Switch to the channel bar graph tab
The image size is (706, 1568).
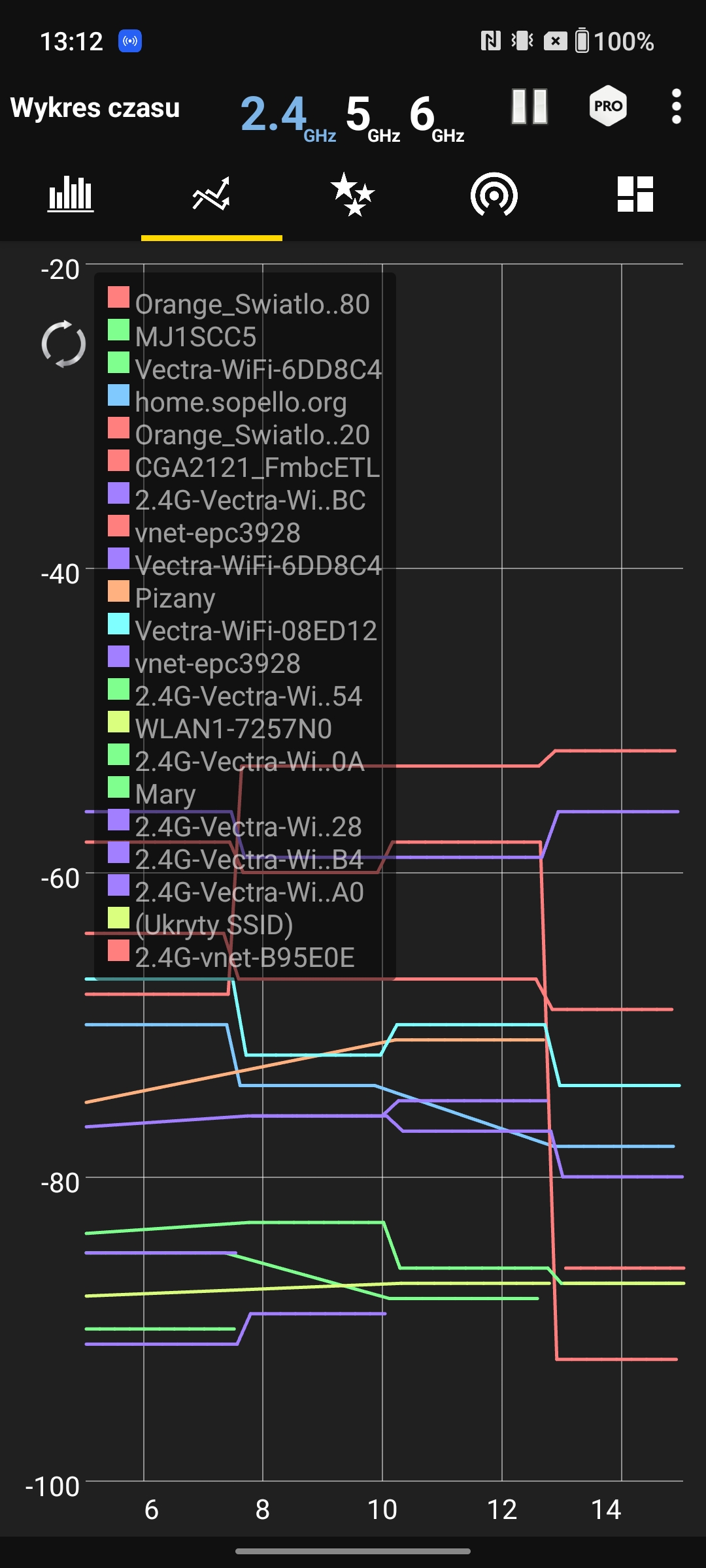pyautogui.click(x=71, y=194)
